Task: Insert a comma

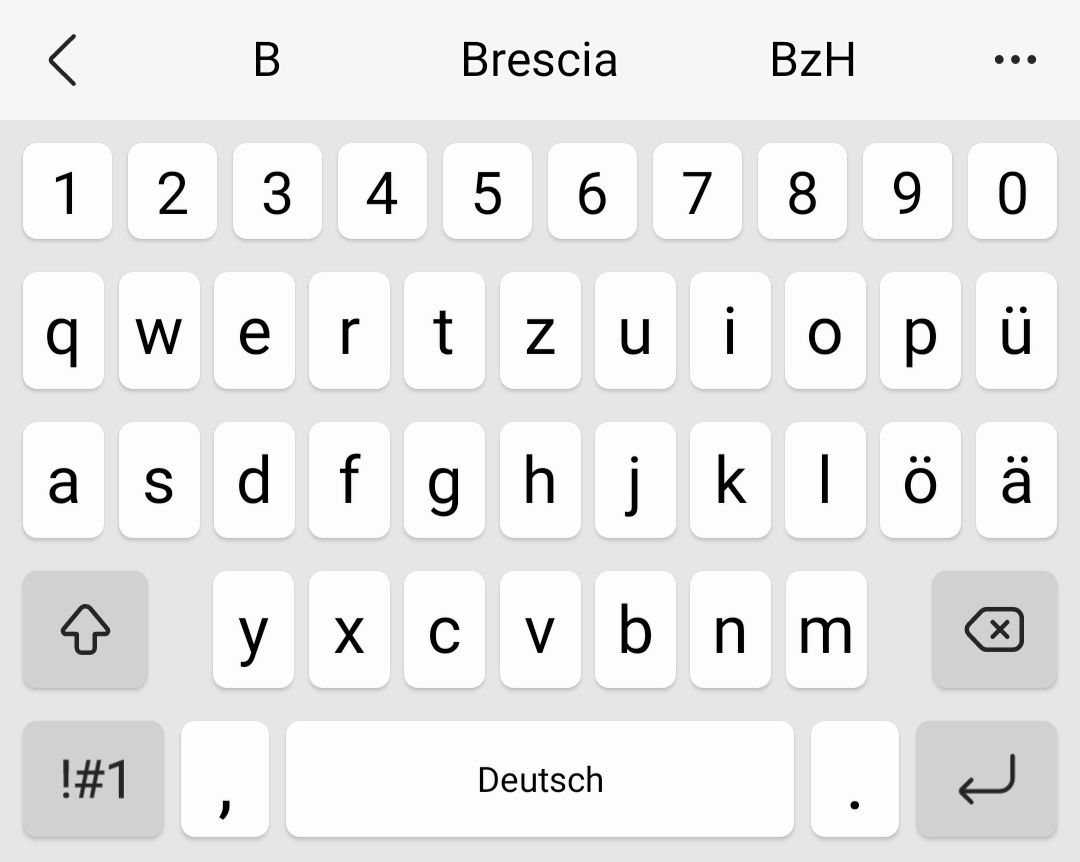Action: pos(225,779)
